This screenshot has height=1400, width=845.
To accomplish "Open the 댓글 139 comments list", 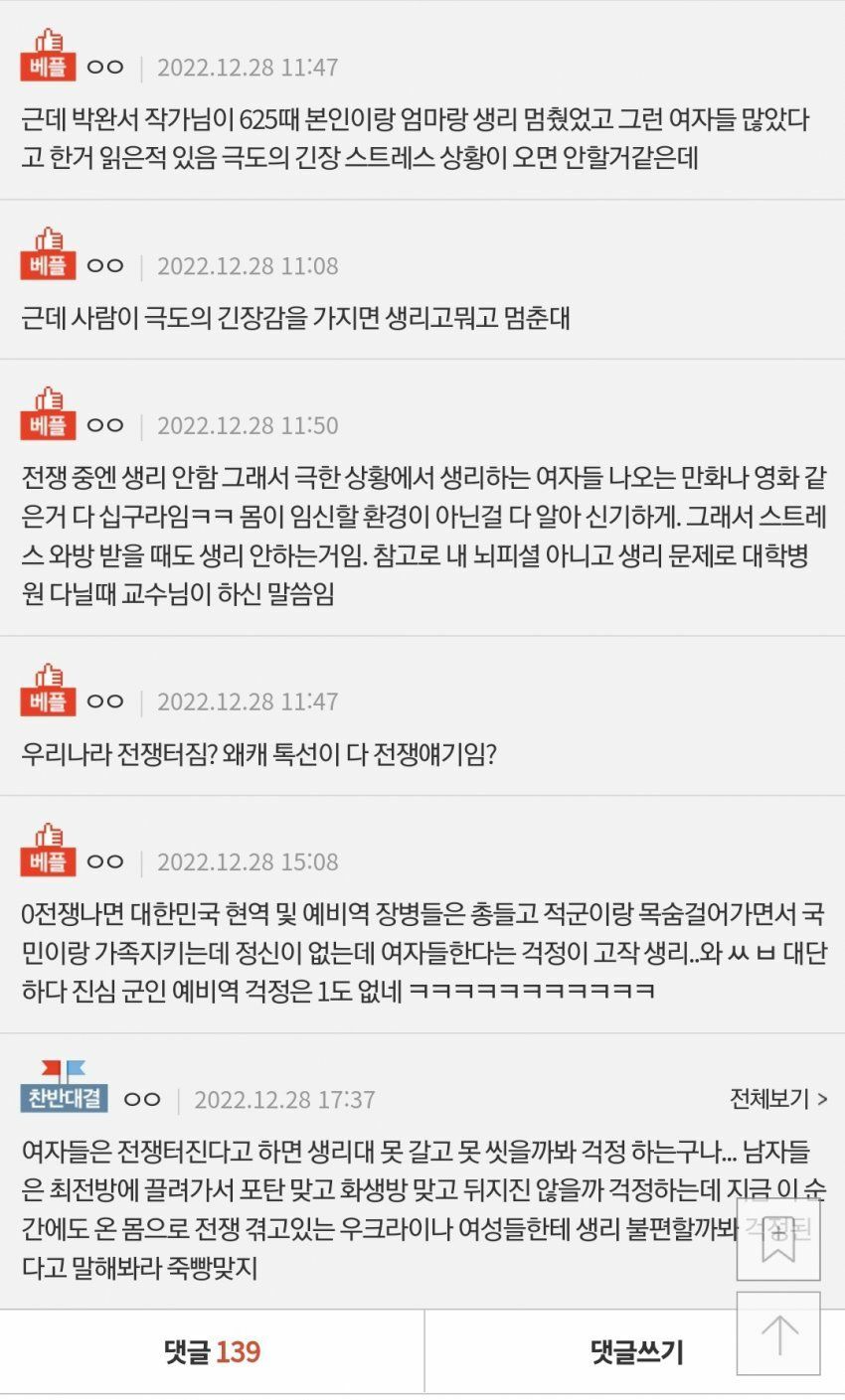I will [212, 1351].
